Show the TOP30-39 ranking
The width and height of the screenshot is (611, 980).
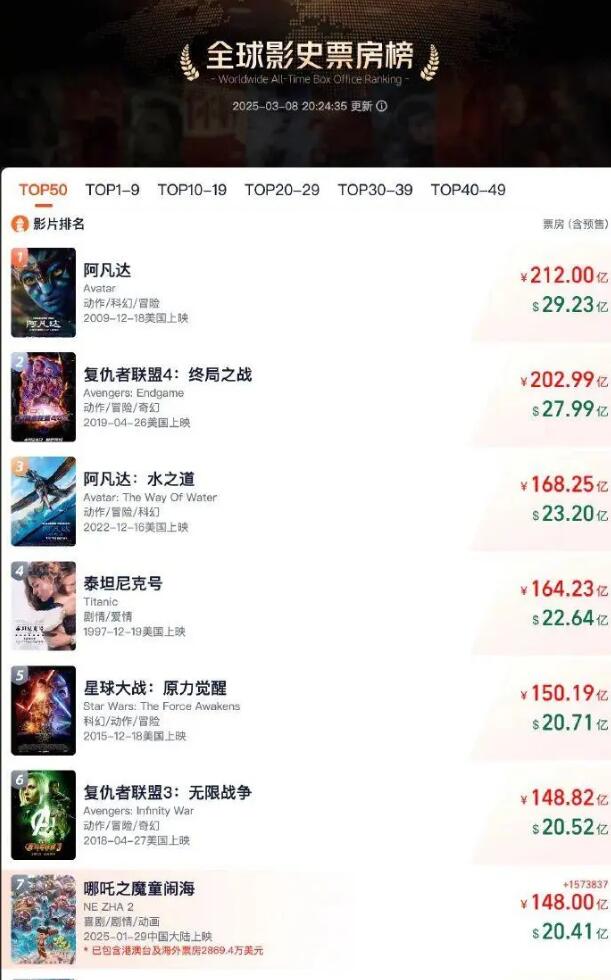(x=375, y=189)
